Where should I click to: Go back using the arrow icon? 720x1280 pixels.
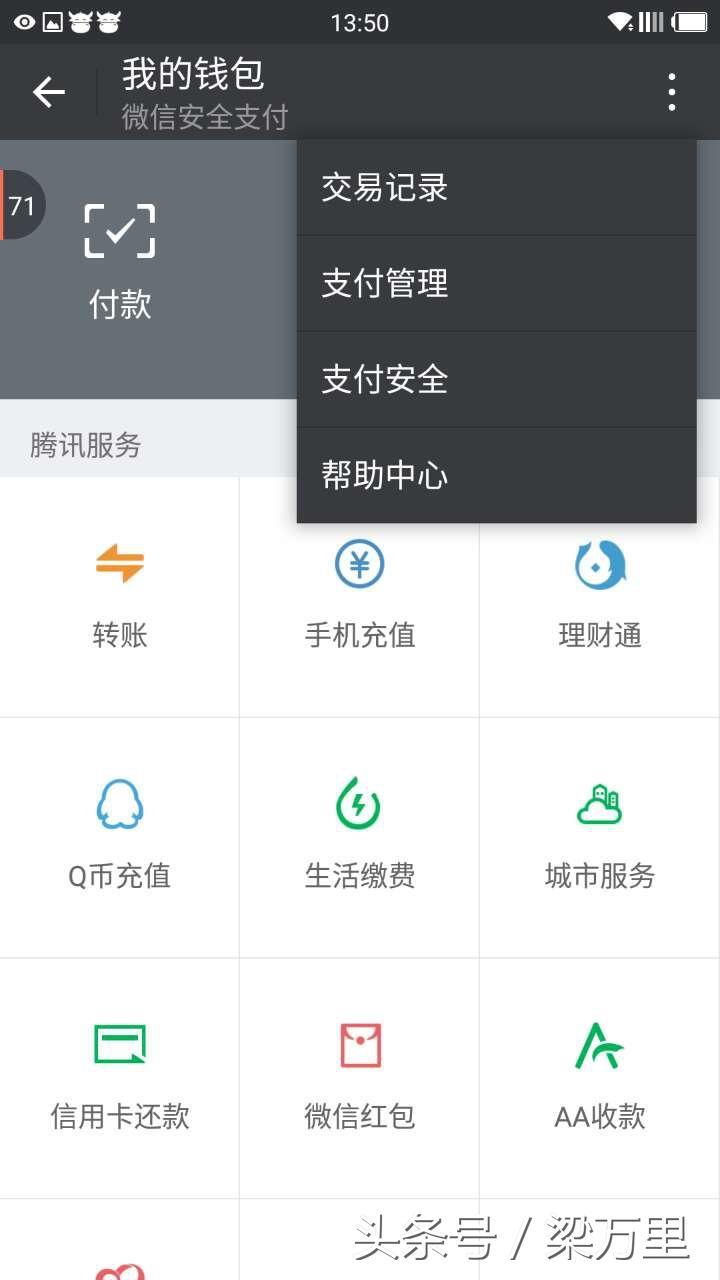tap(48, 93)
